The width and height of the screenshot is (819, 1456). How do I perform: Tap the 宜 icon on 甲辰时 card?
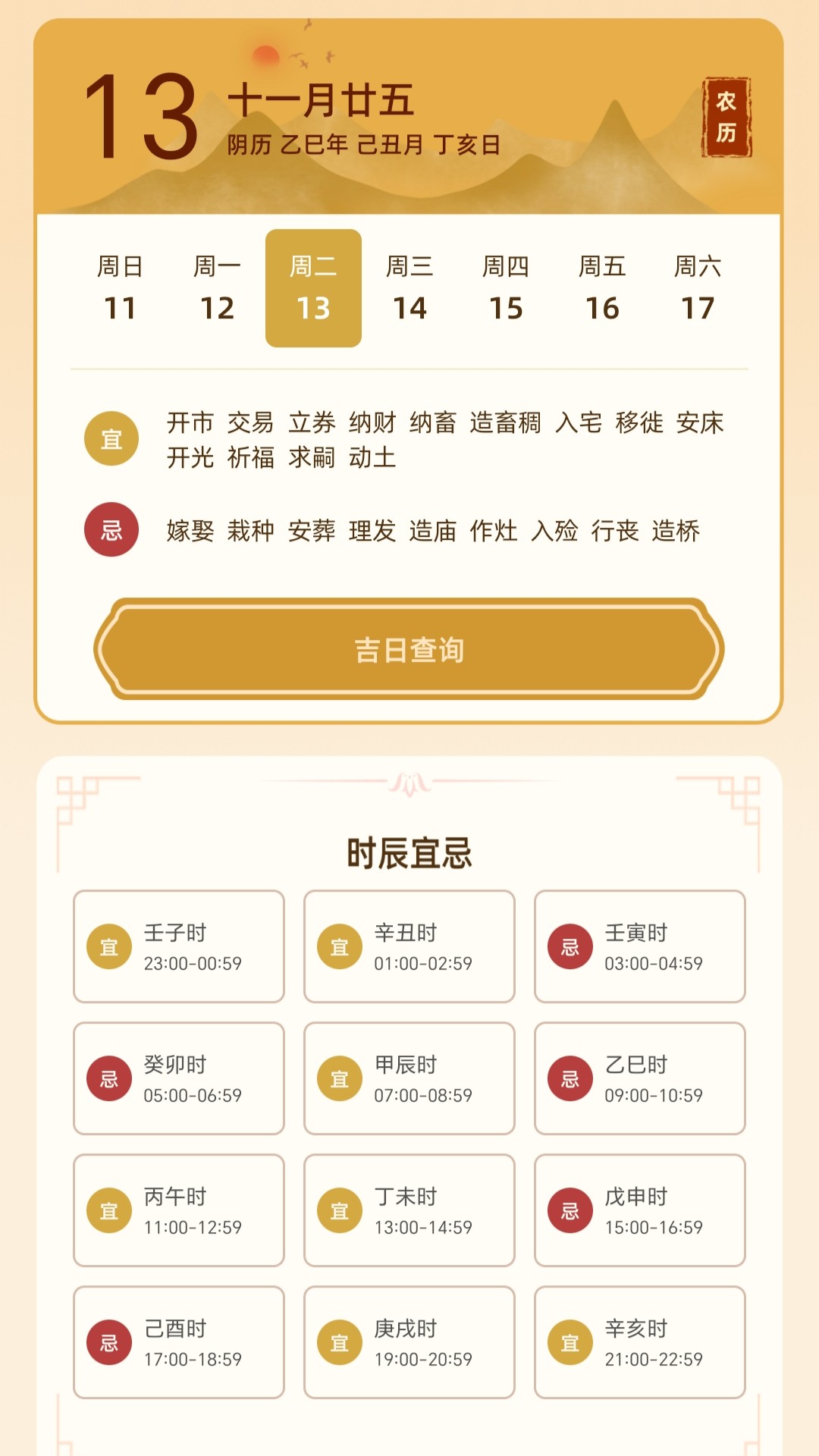(x=339, y=1078)
